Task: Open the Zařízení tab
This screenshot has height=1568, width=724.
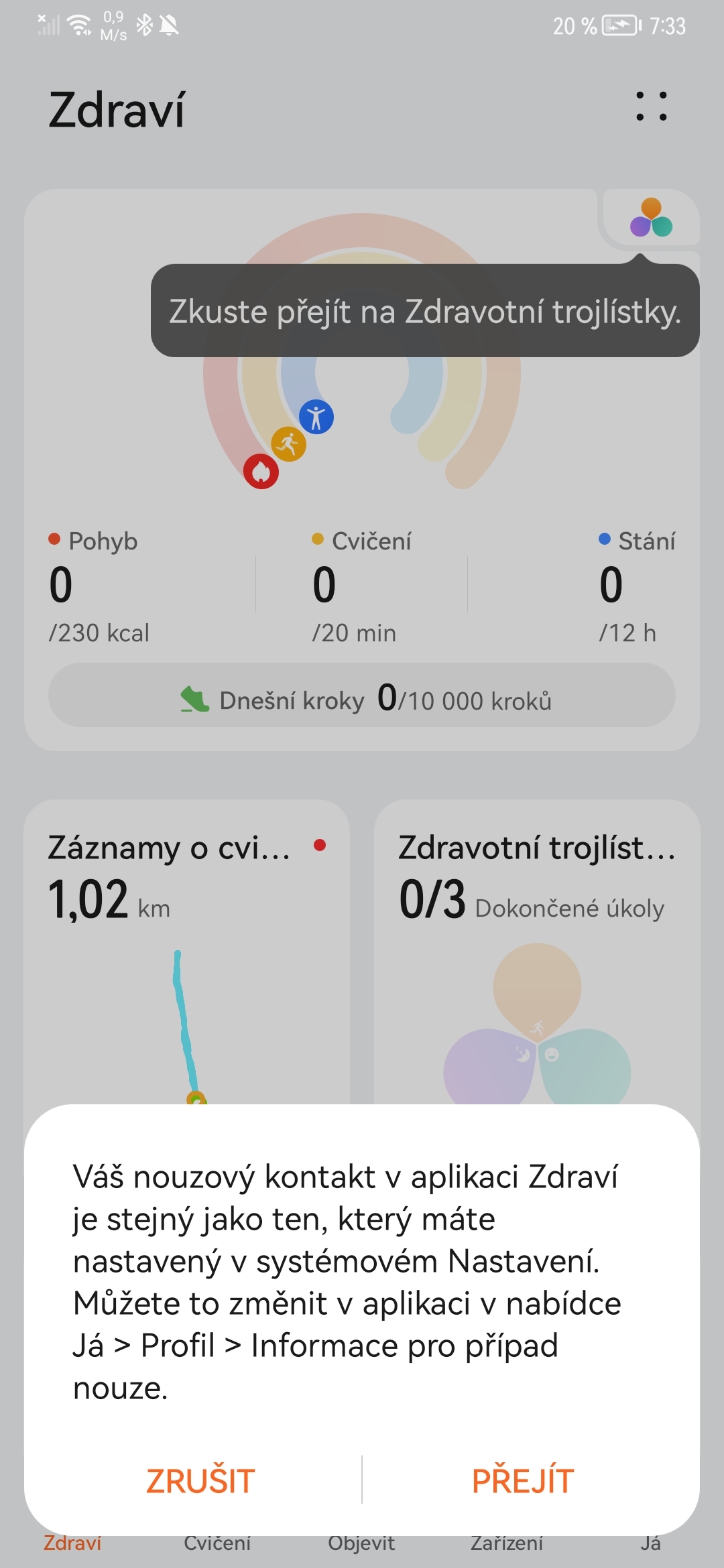Action: coord(507,1543)
